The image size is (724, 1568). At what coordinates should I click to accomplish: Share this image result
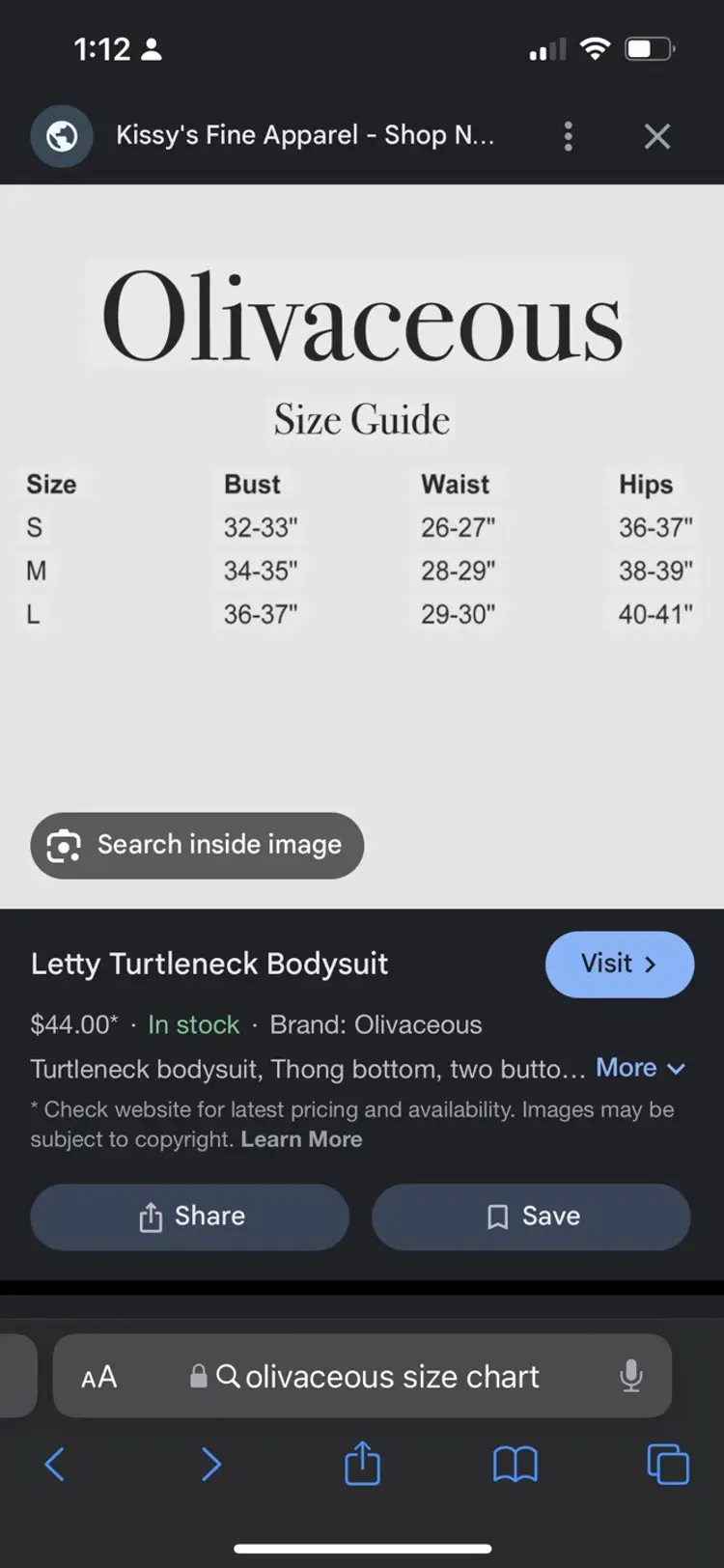pos(190,1217)
